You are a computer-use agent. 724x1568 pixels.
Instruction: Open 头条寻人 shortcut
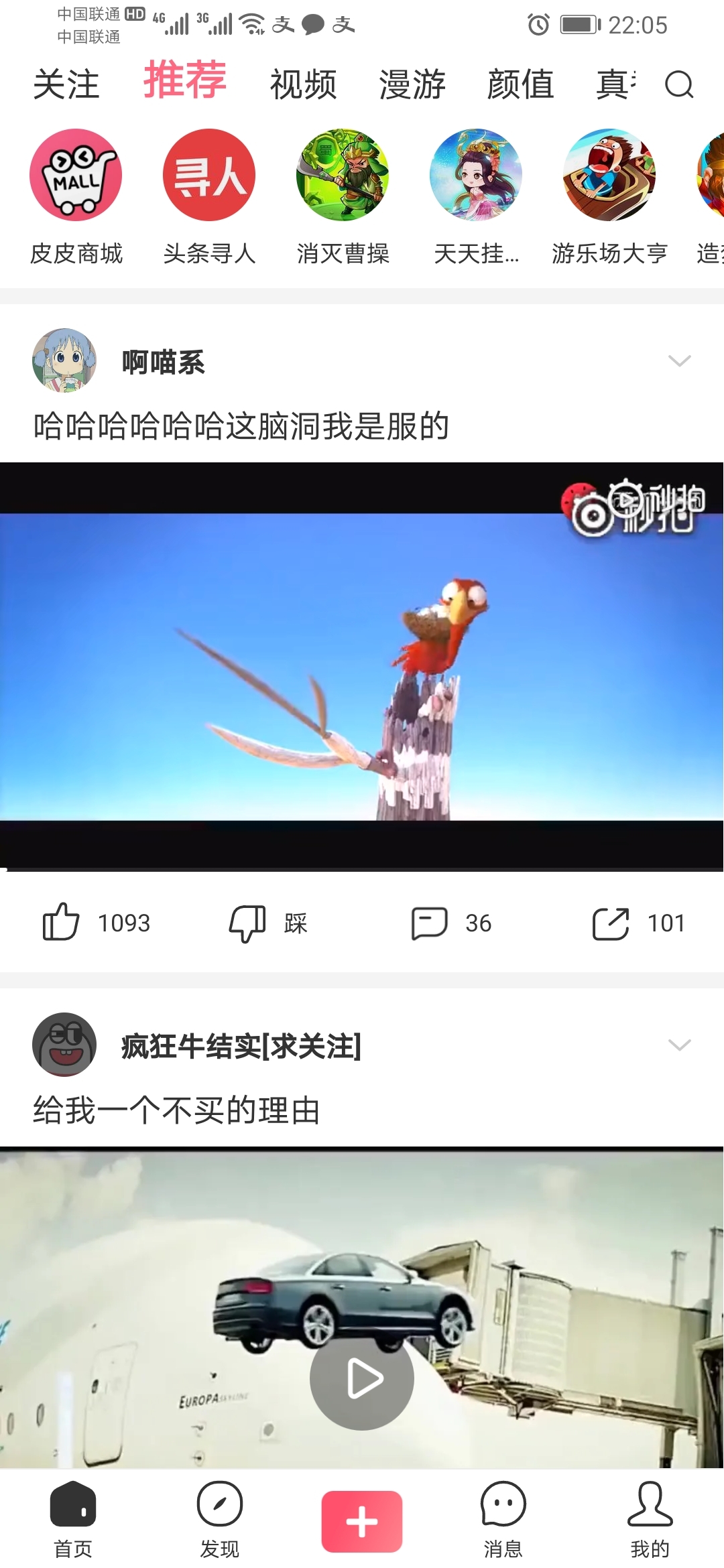pyautogui.click(x=209, y=176)
